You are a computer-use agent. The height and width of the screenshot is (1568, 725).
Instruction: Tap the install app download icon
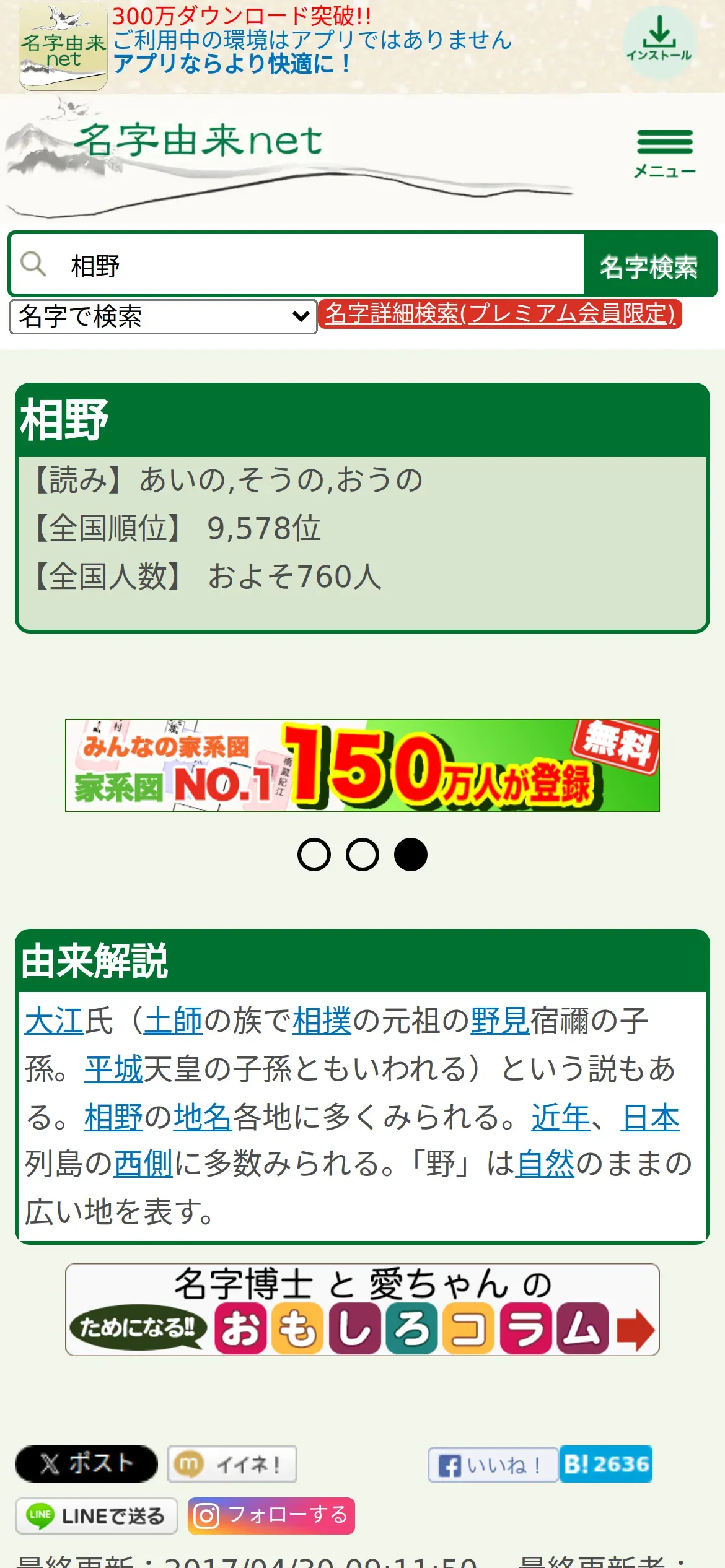click(659, 42)
